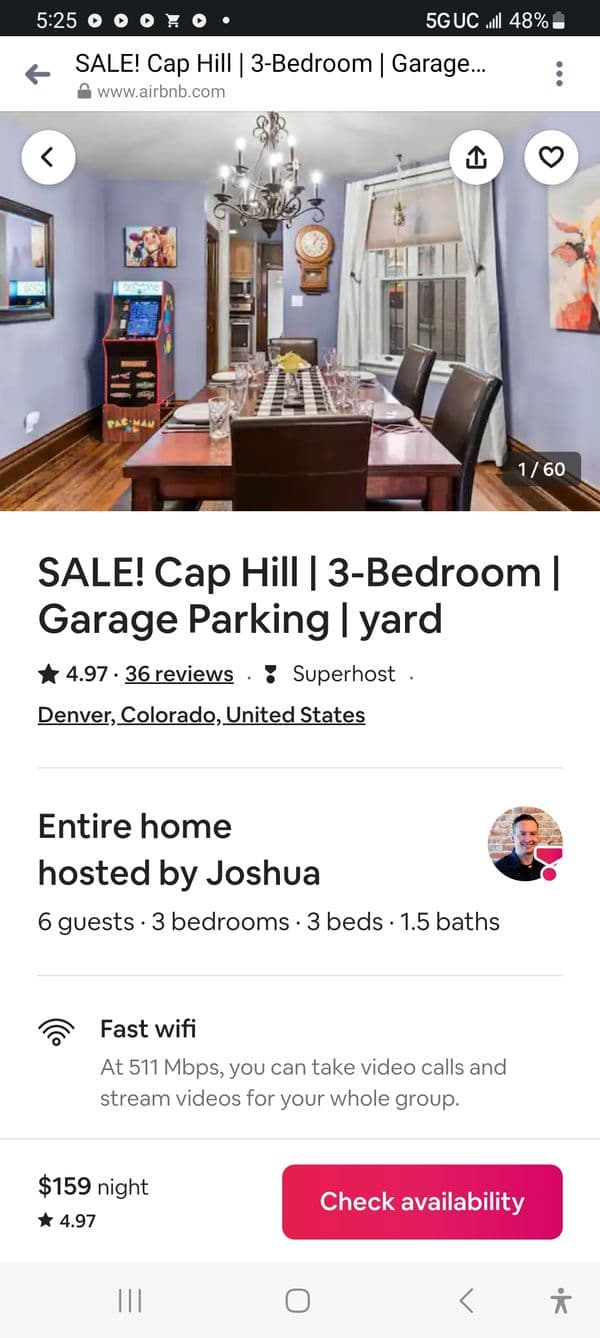Save listing to wishlist with heart
The image size is (600, 1338).
click(x=551, y=157)
